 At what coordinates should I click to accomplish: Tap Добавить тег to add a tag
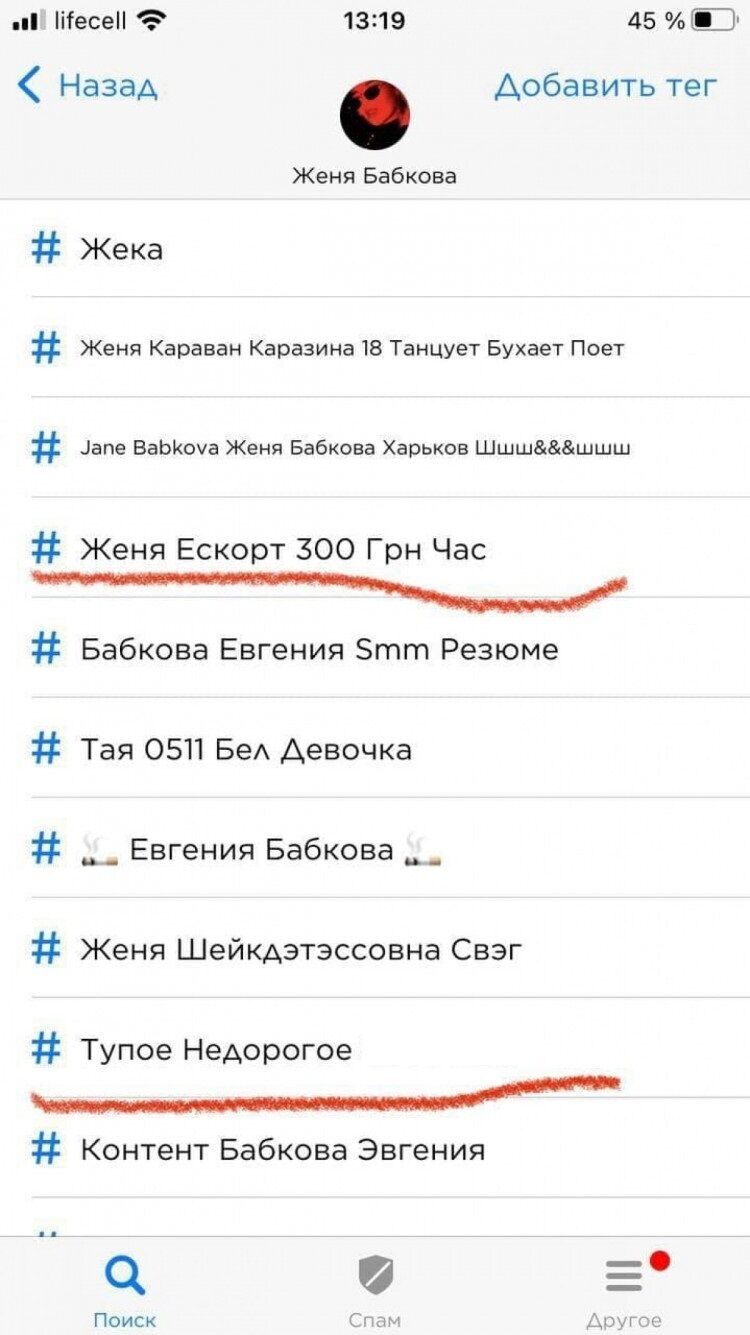(x=605, y=86)
